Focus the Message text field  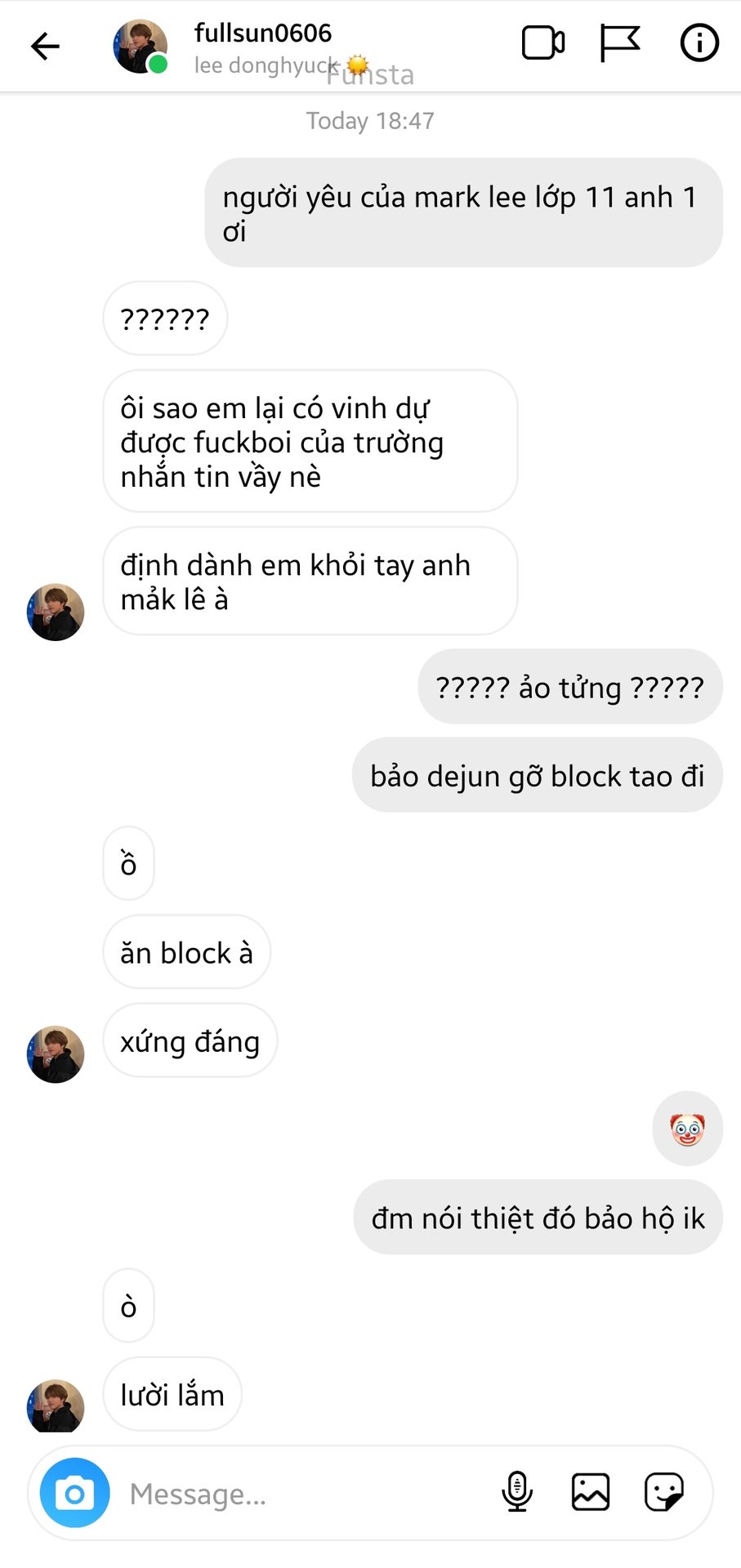coord(302,1494)
